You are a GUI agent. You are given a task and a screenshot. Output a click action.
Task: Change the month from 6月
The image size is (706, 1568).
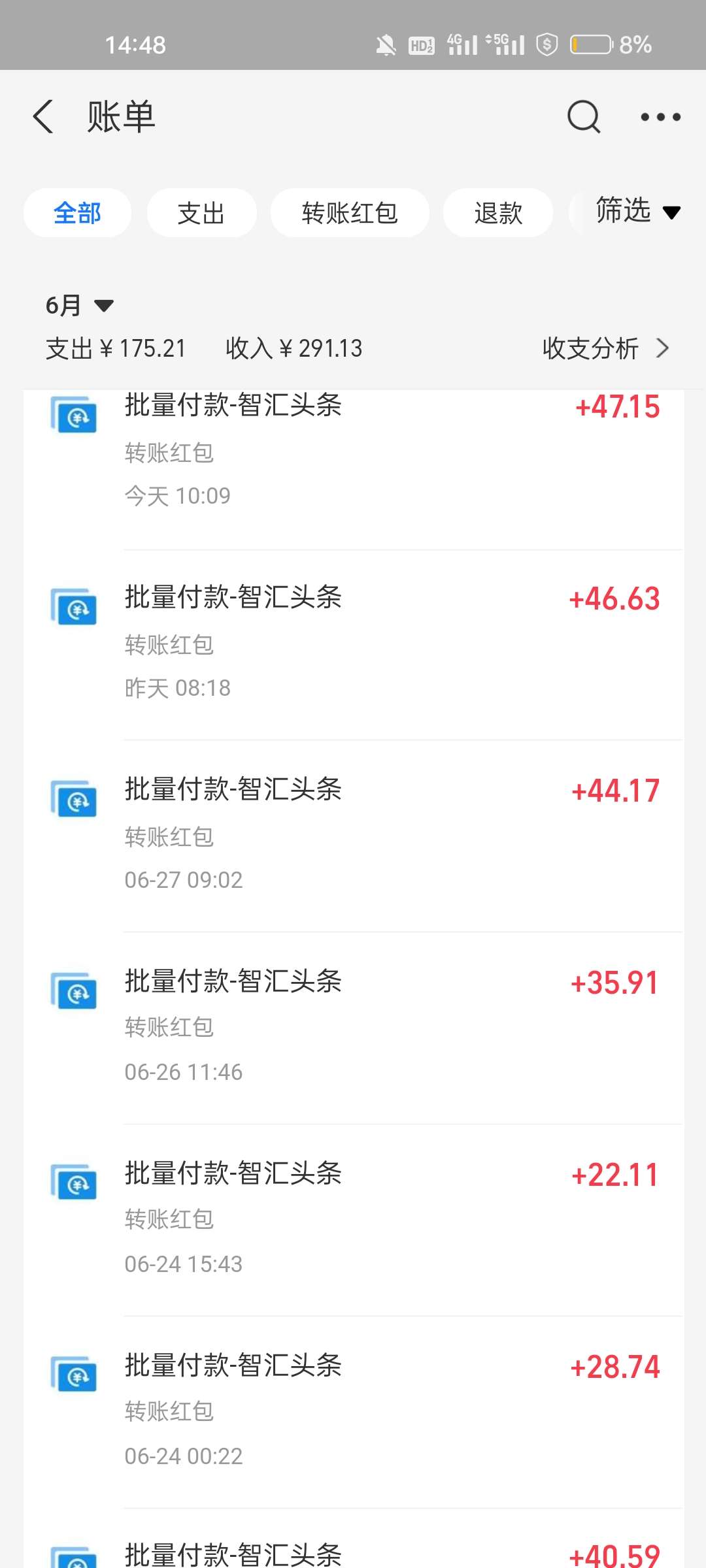[x=78, y=305]
